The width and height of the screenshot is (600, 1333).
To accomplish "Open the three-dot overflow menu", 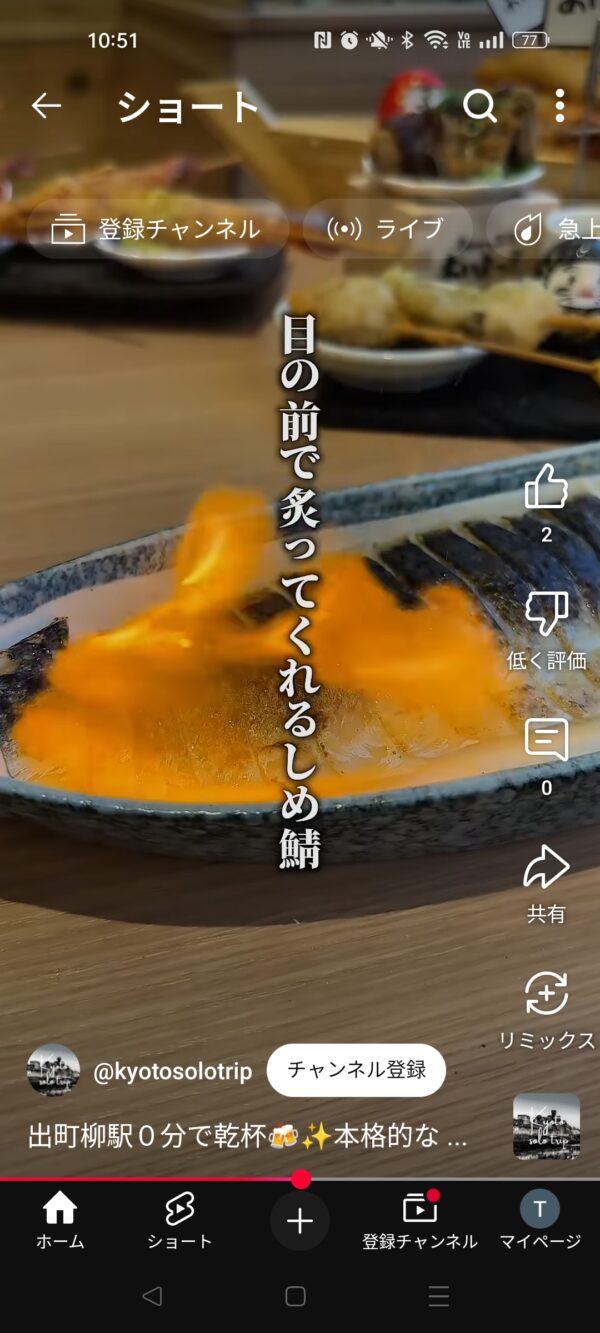I will (x=559, y=106).
